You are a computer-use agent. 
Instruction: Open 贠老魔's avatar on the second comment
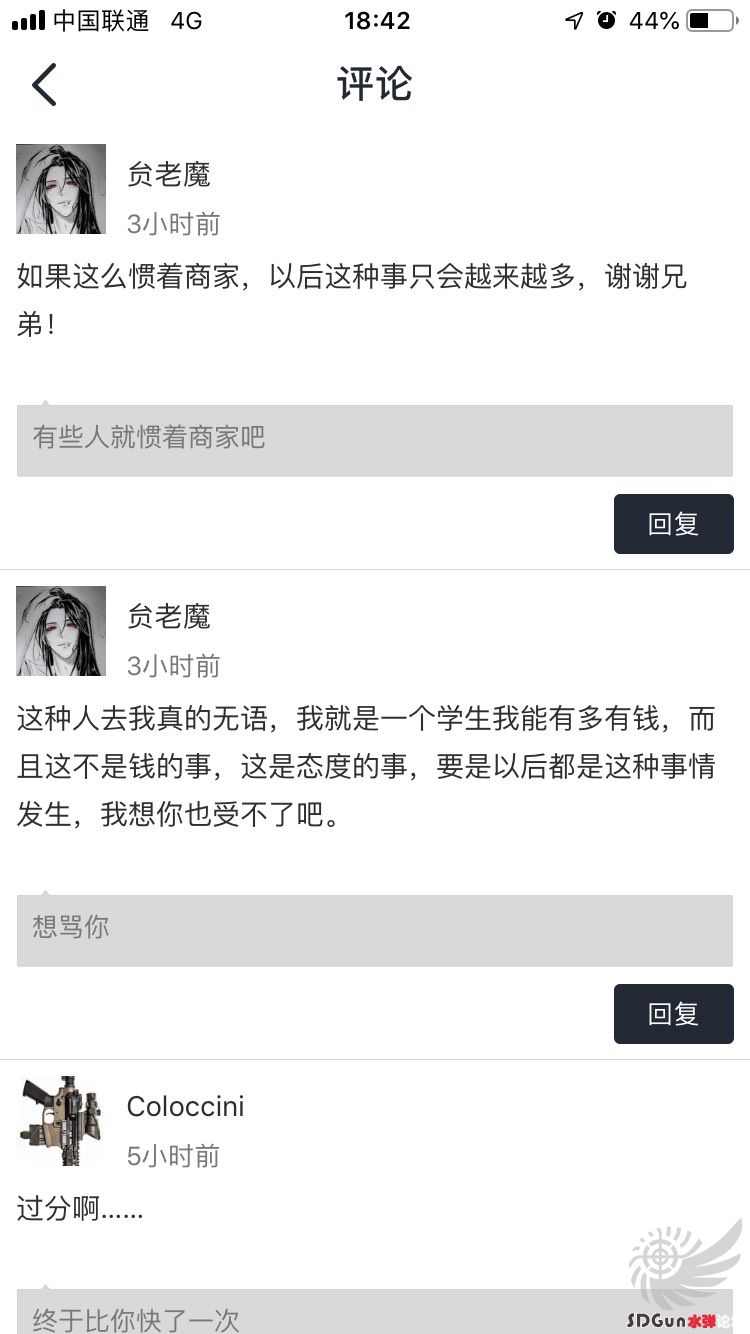(x=61, y=631)
